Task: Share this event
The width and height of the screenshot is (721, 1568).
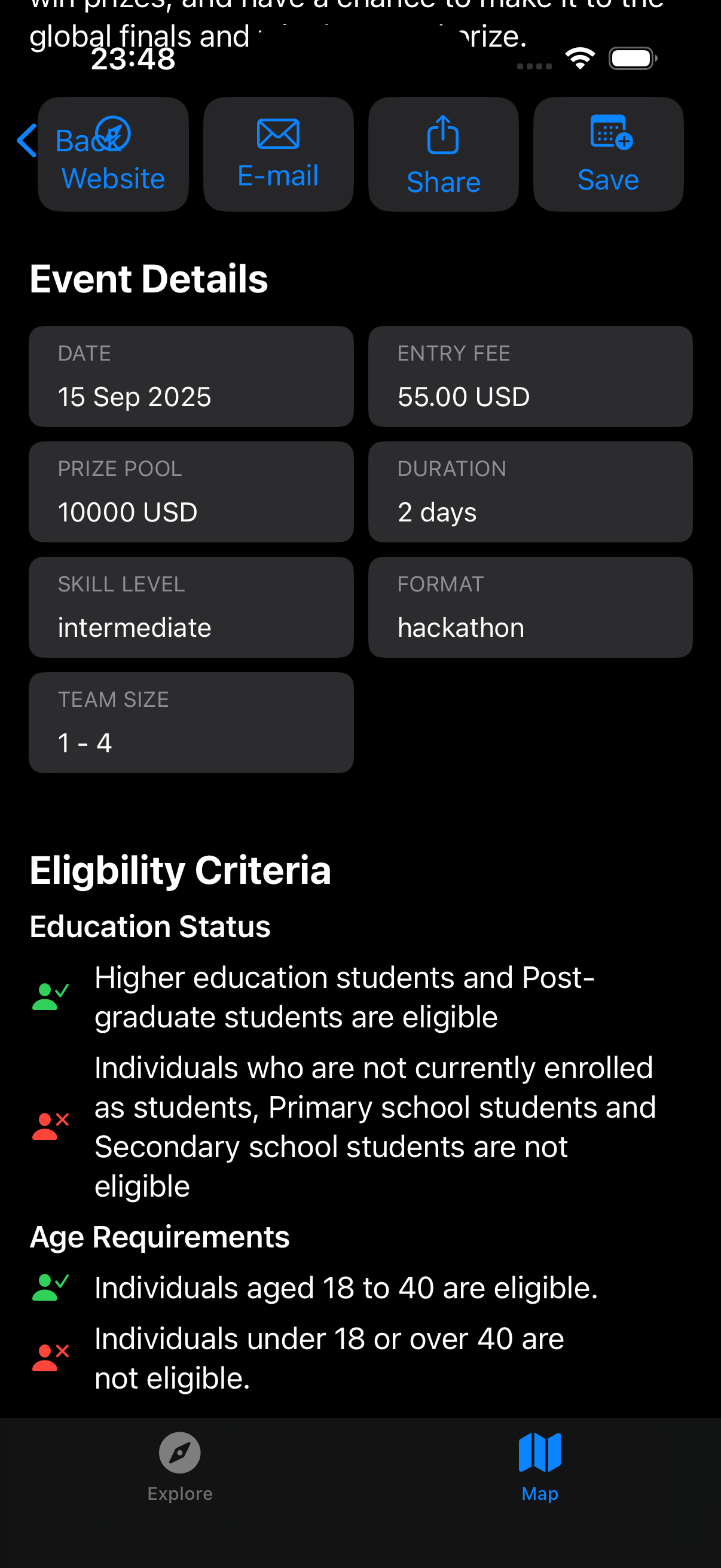Action: [443, 154]
